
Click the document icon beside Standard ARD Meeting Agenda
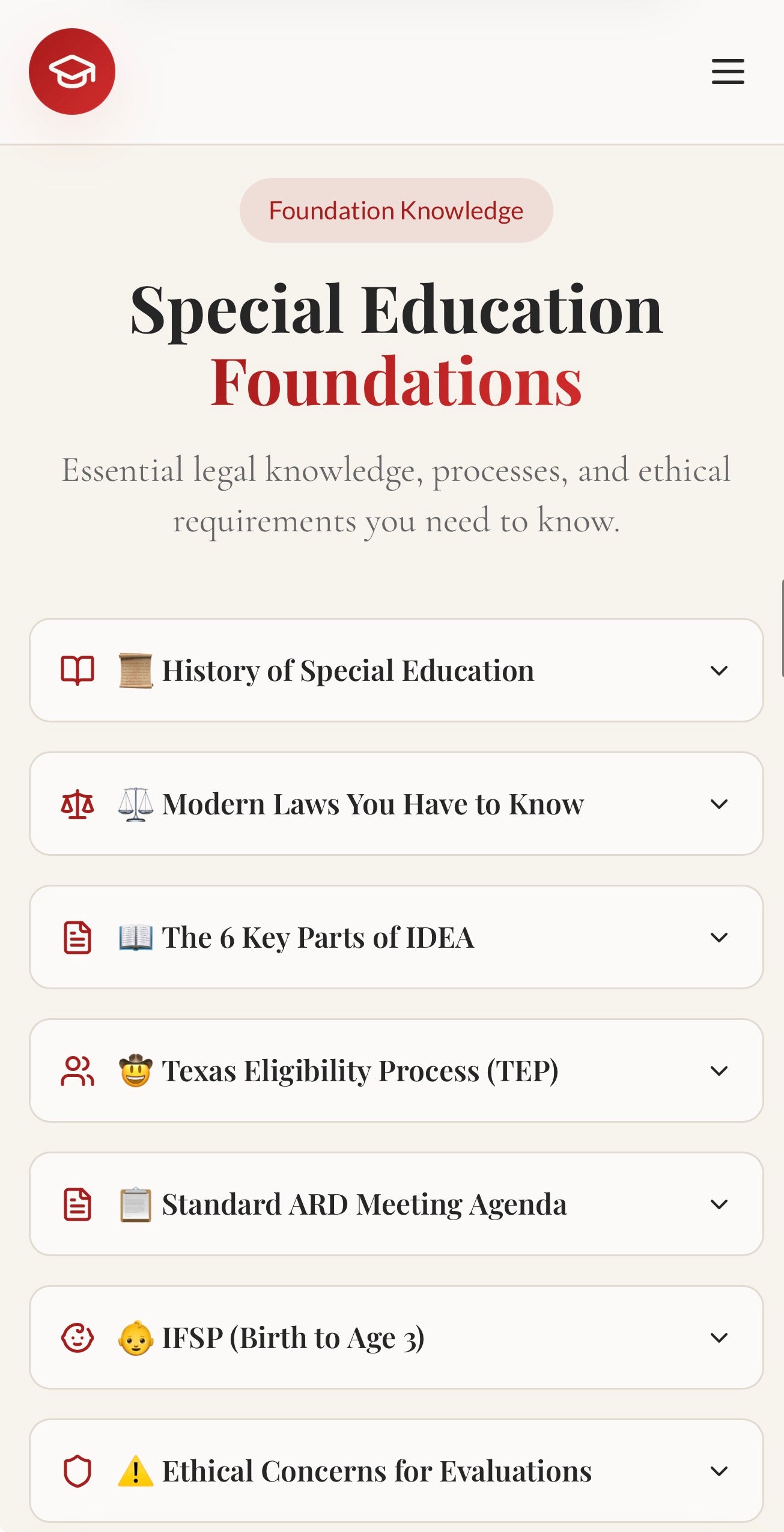coord(77,1203)
